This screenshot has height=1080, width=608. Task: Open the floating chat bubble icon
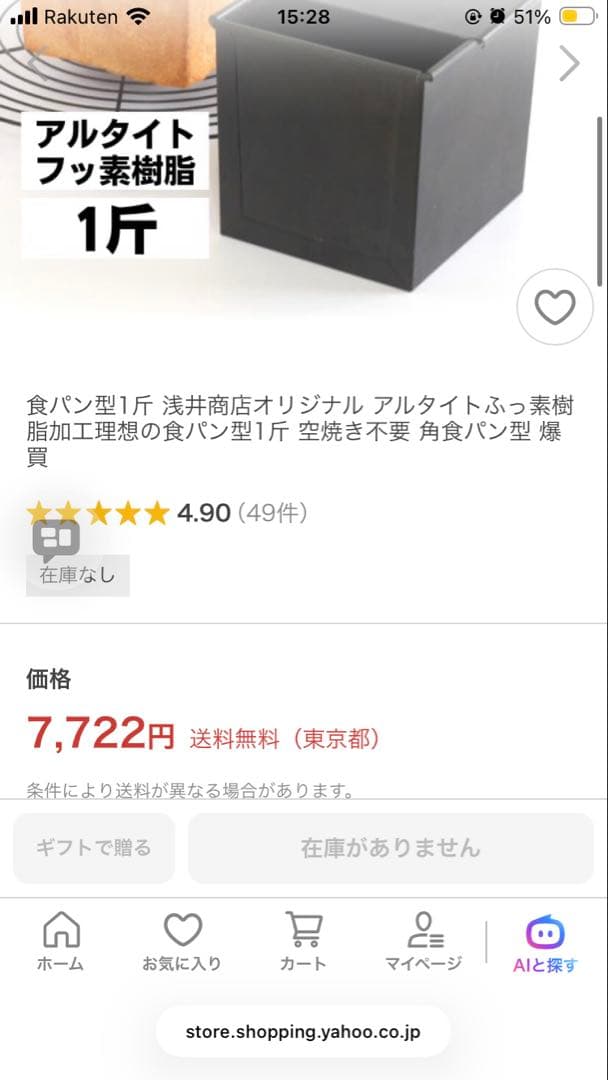[x=56, y=540]
